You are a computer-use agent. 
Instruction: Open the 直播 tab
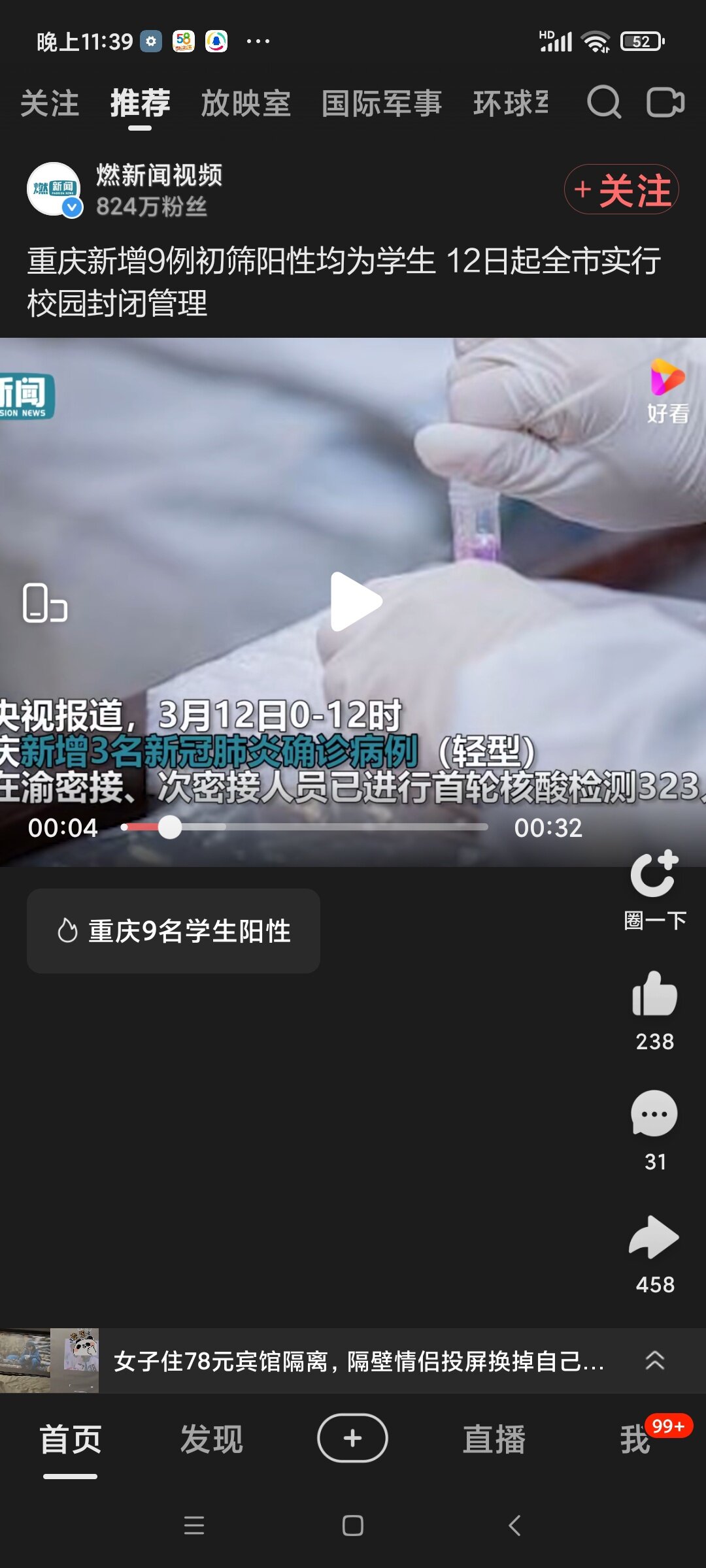[494, 1439]
